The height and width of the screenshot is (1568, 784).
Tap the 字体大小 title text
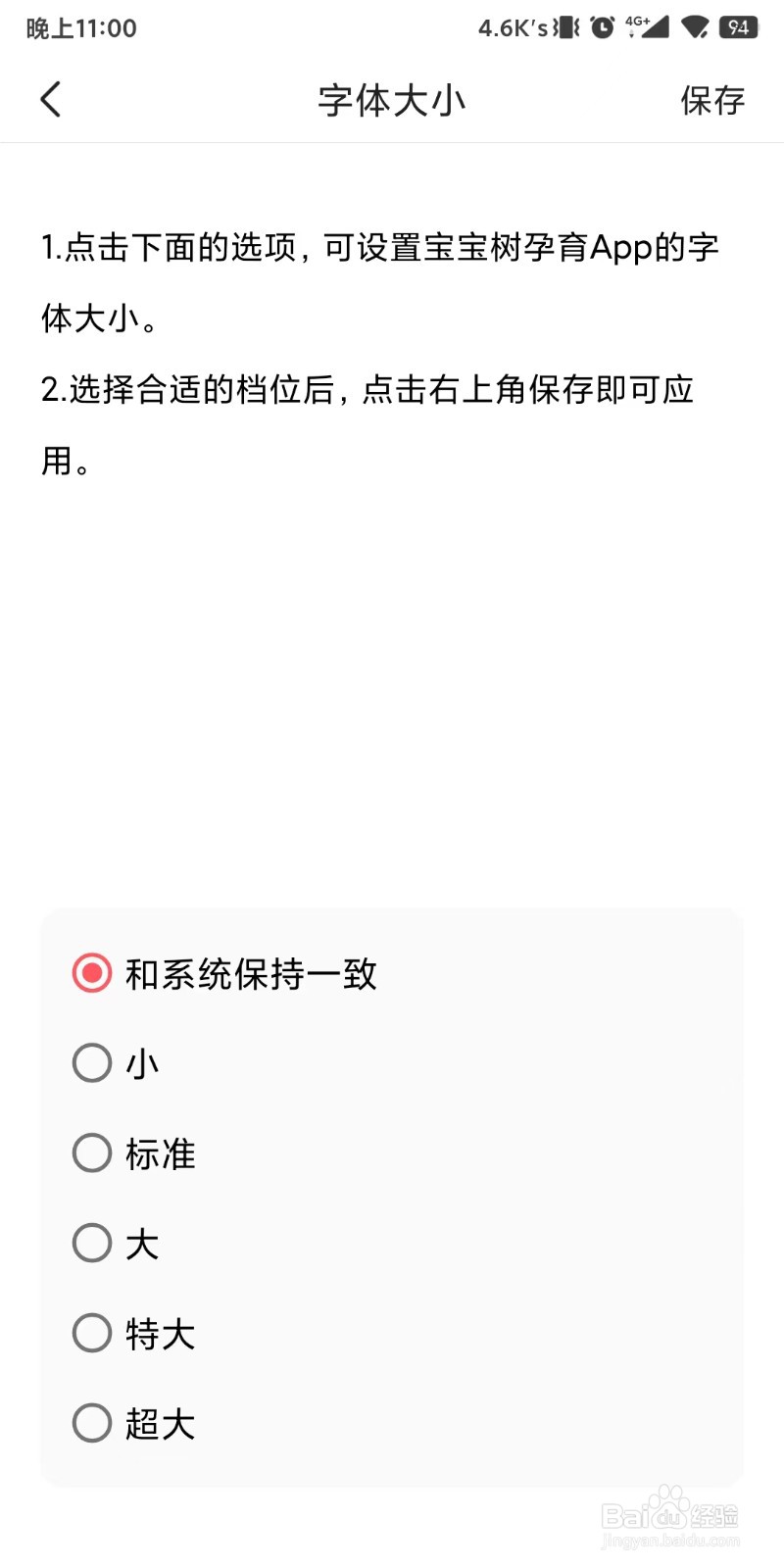pyautogui.click(x=392, y=99)
